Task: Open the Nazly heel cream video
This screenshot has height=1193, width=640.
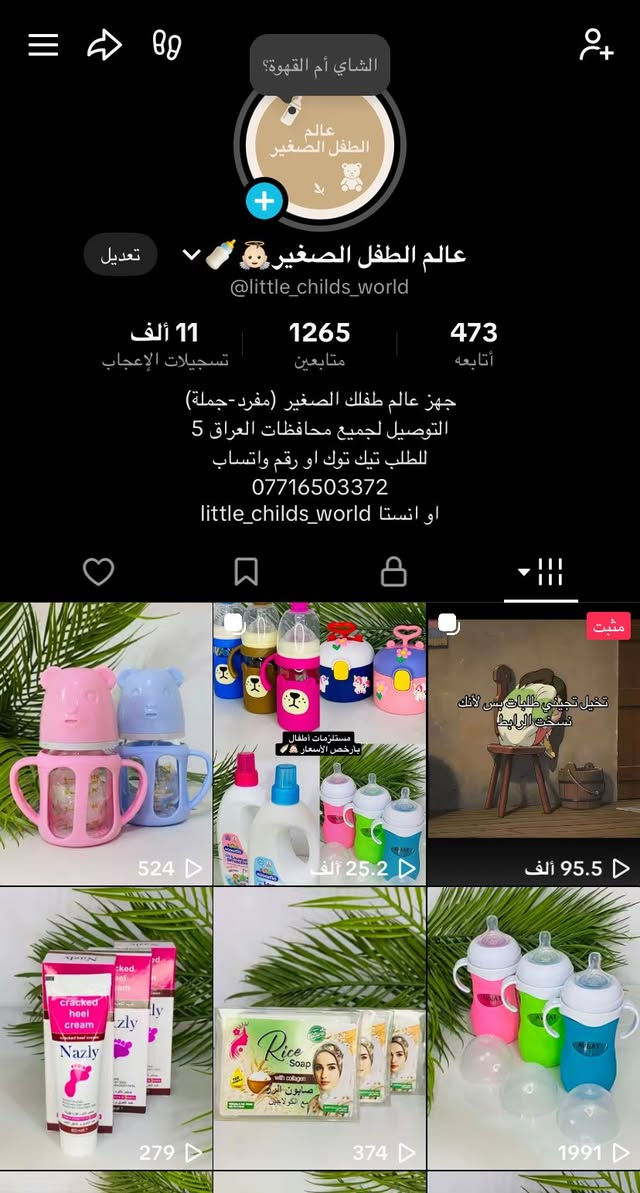Action: click(x=106, y=1028)
